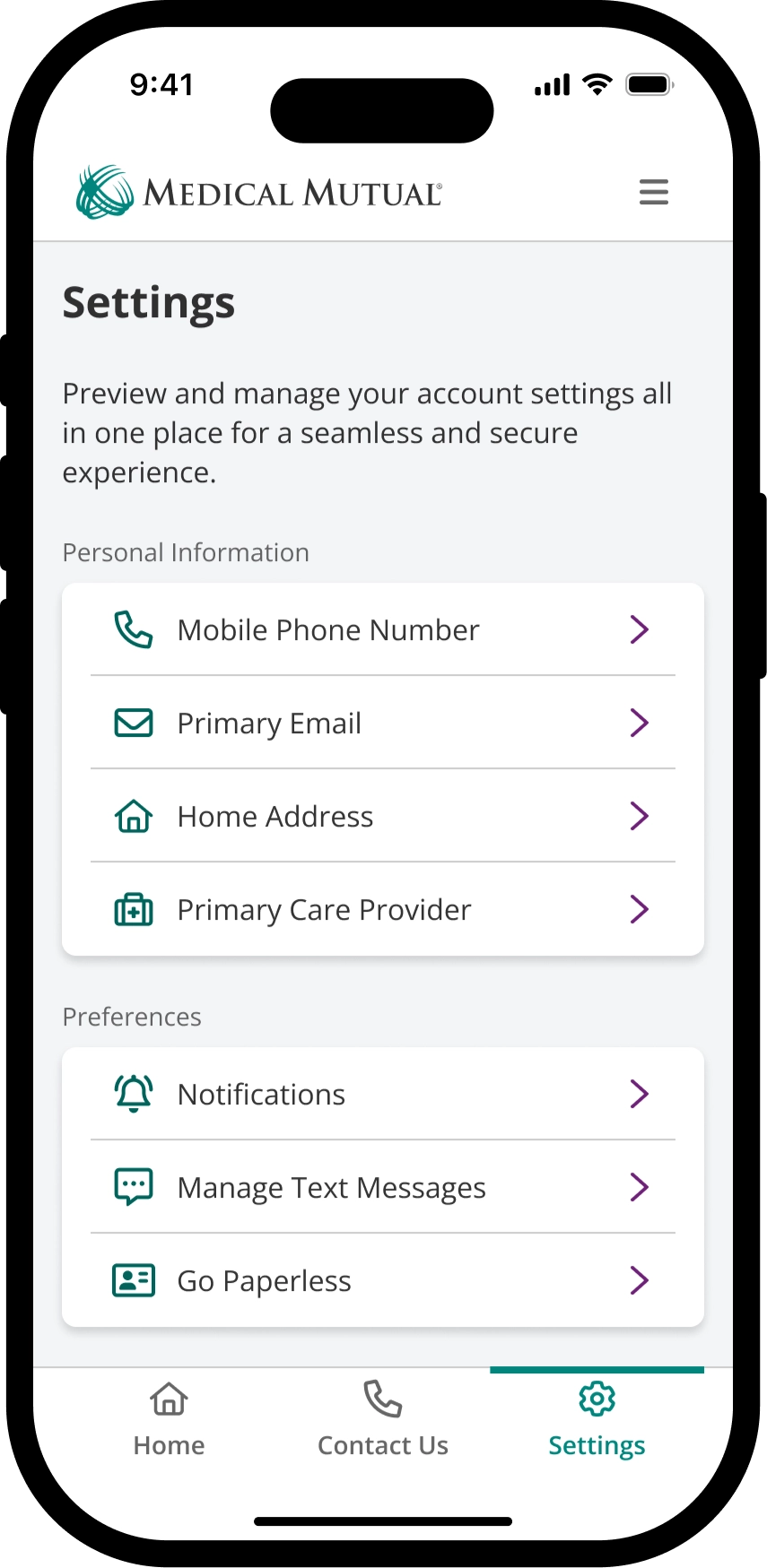Go to Notifications preferences
Image resolution: width=767 pixels, height=1568 pixels.
(382, 1095)
